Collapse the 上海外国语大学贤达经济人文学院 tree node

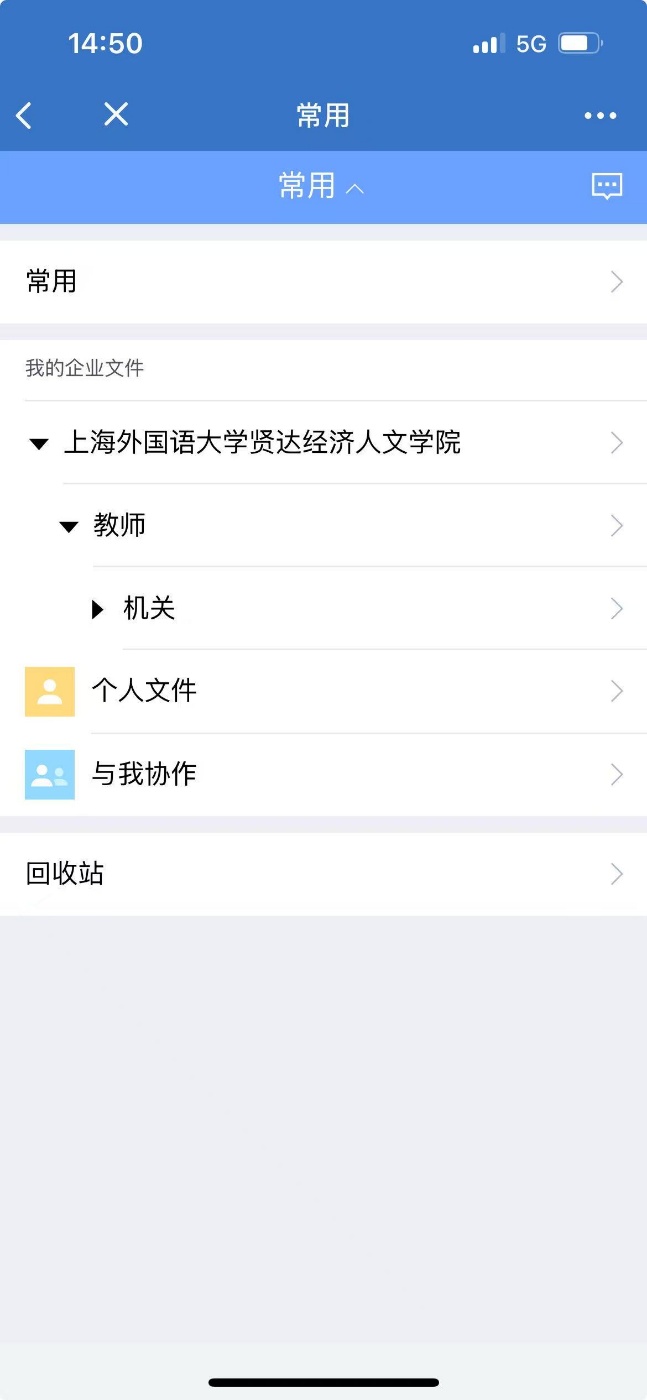pyautogui.click(x=39, y=444)
